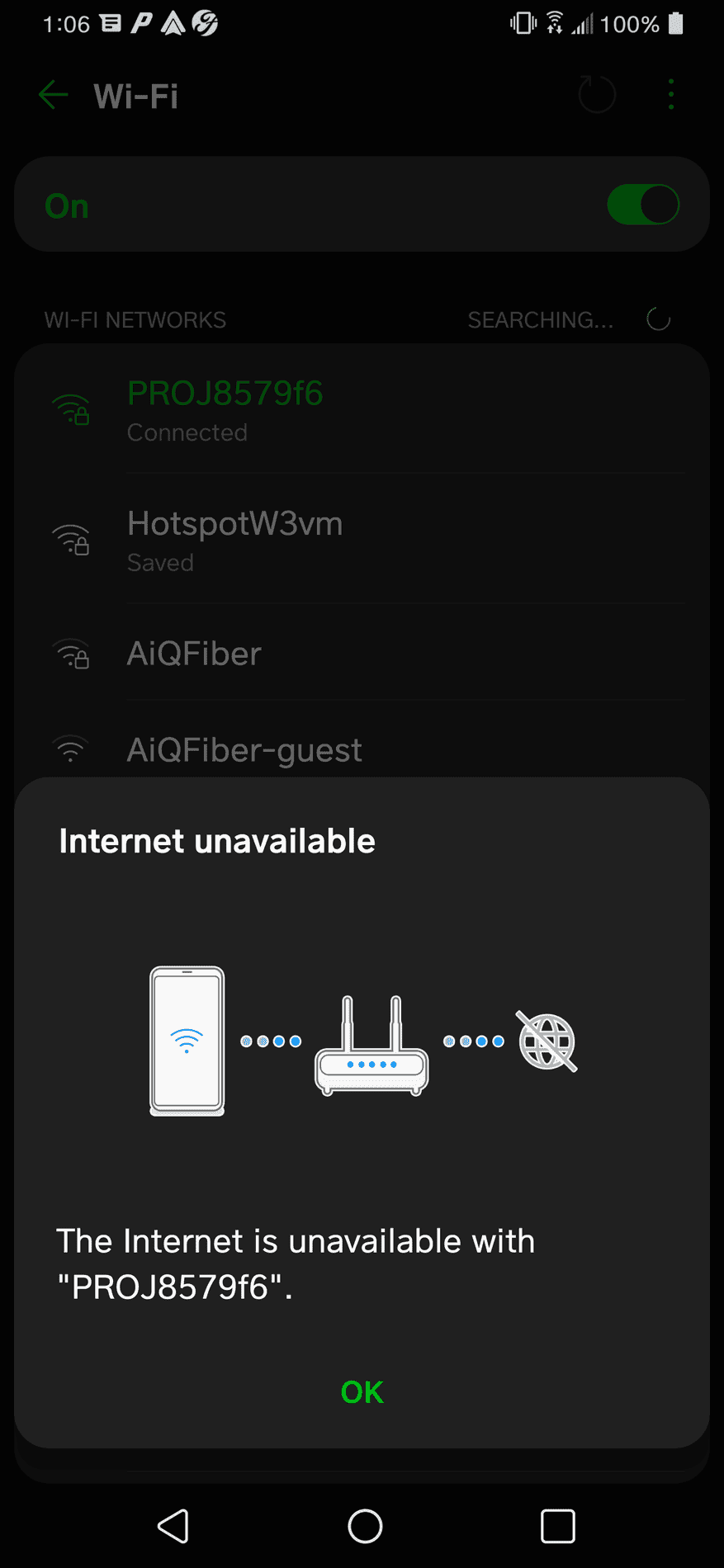Open the Wi-Fi overflow menu
This screenshot has height=1568, width=724.
point(670,95)
